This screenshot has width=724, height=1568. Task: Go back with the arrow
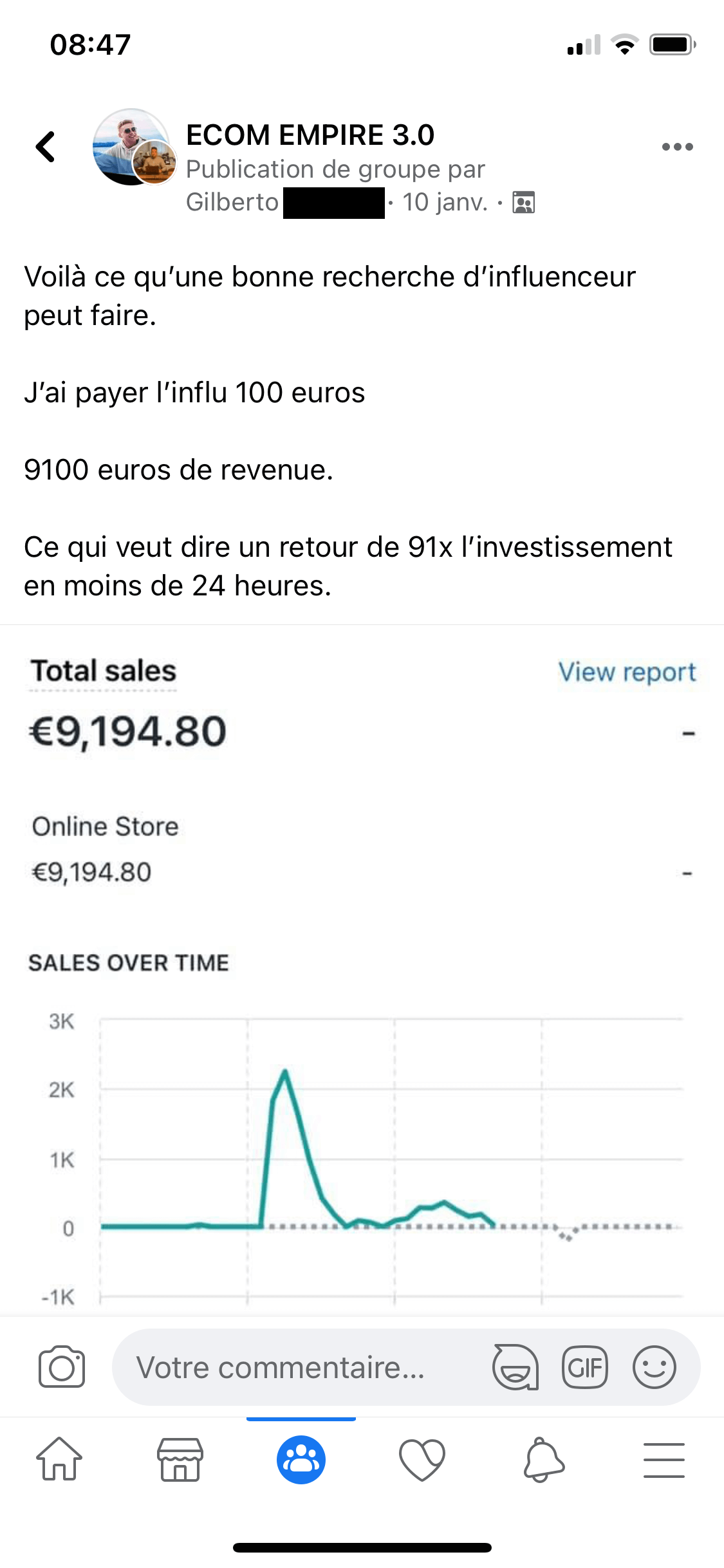coord(46,147)
